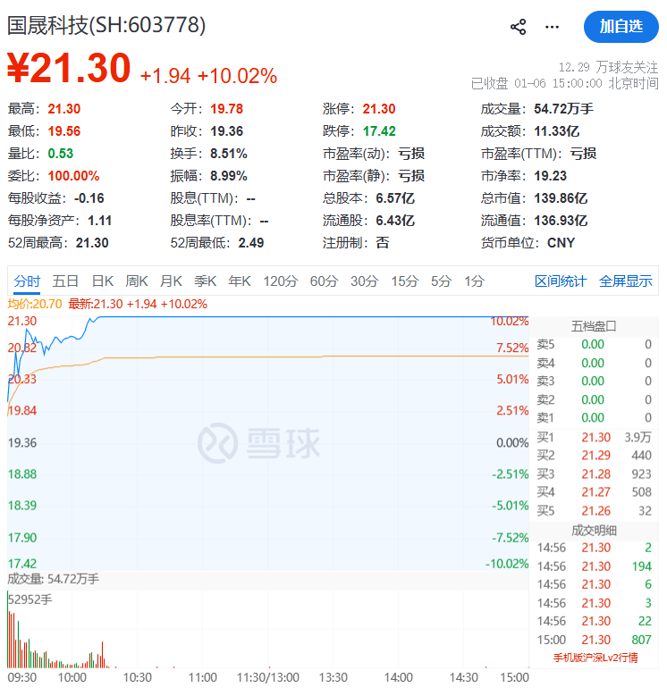The width and height of the screenshot is (667, 696).
Task: Open the 手机版沪深Lv2行情 link
Action: click(594, 658)
